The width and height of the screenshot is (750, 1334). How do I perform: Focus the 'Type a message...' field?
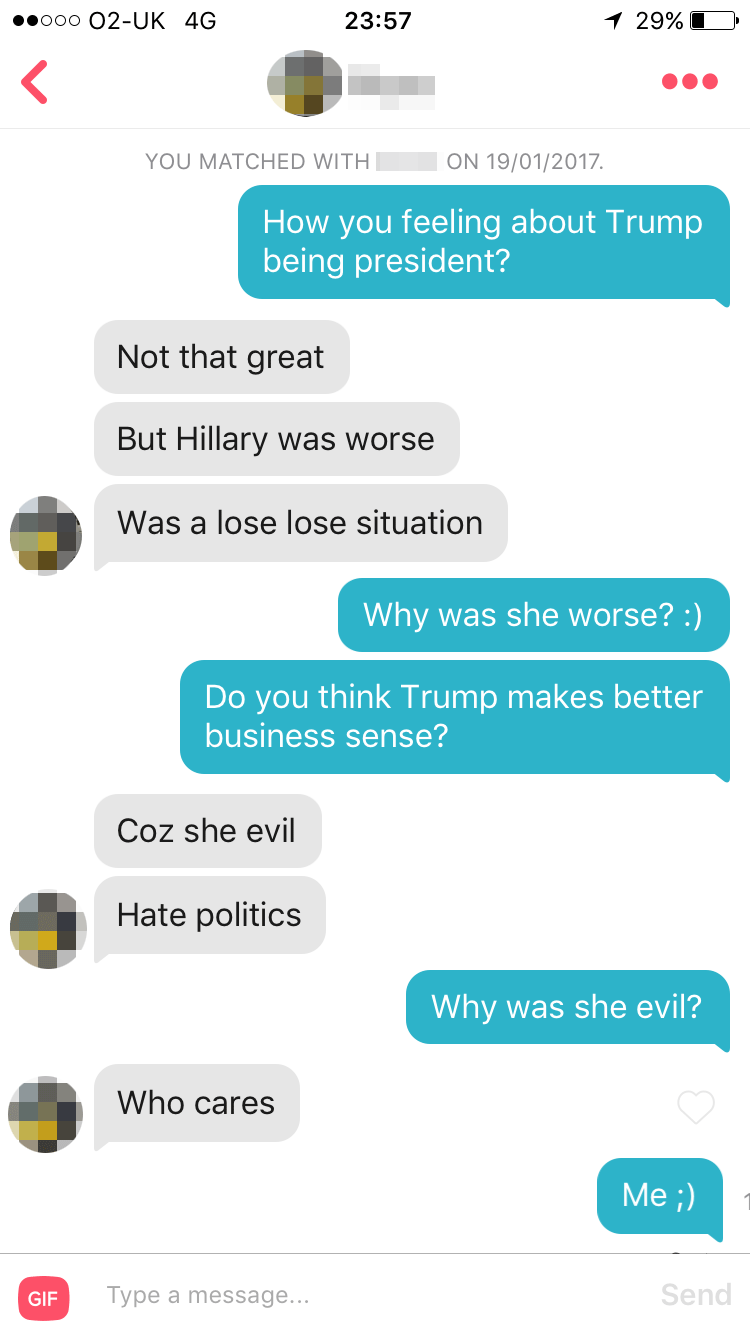[x=370, y=1296]
